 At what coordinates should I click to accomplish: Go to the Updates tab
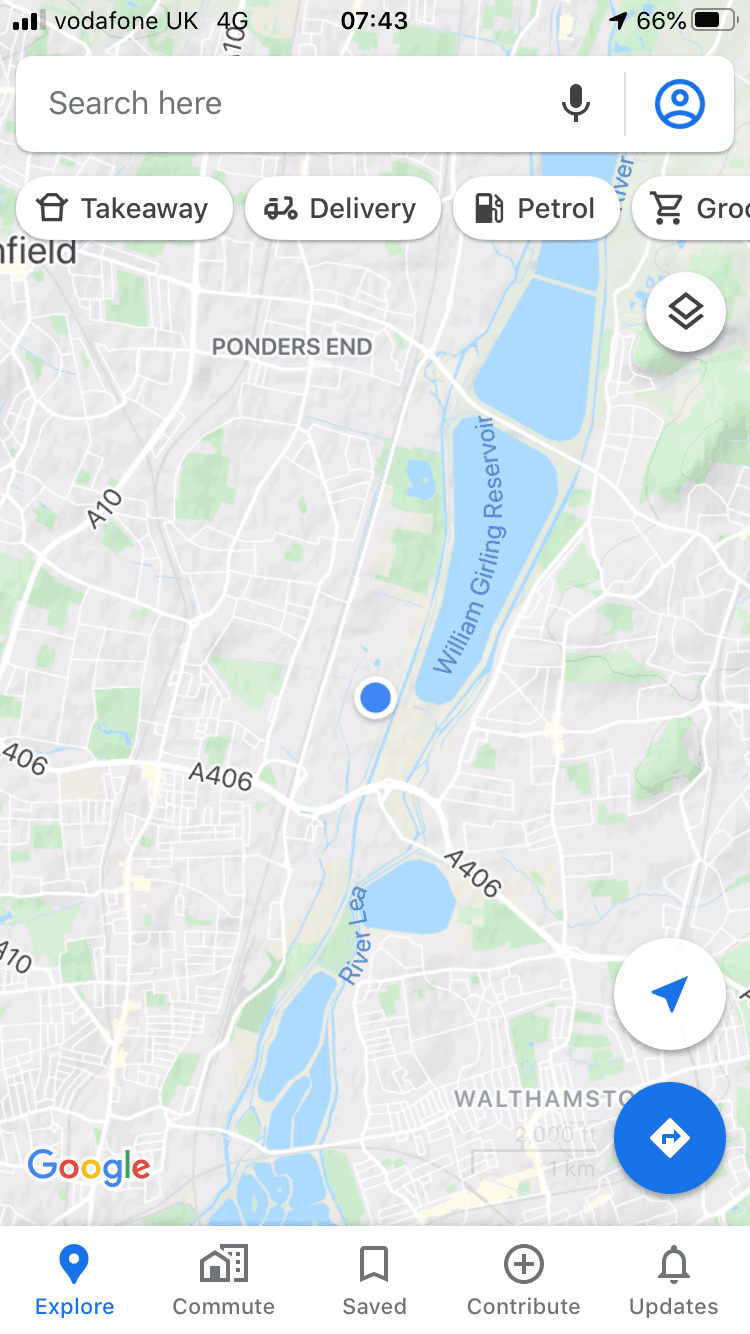(674, 1281)
